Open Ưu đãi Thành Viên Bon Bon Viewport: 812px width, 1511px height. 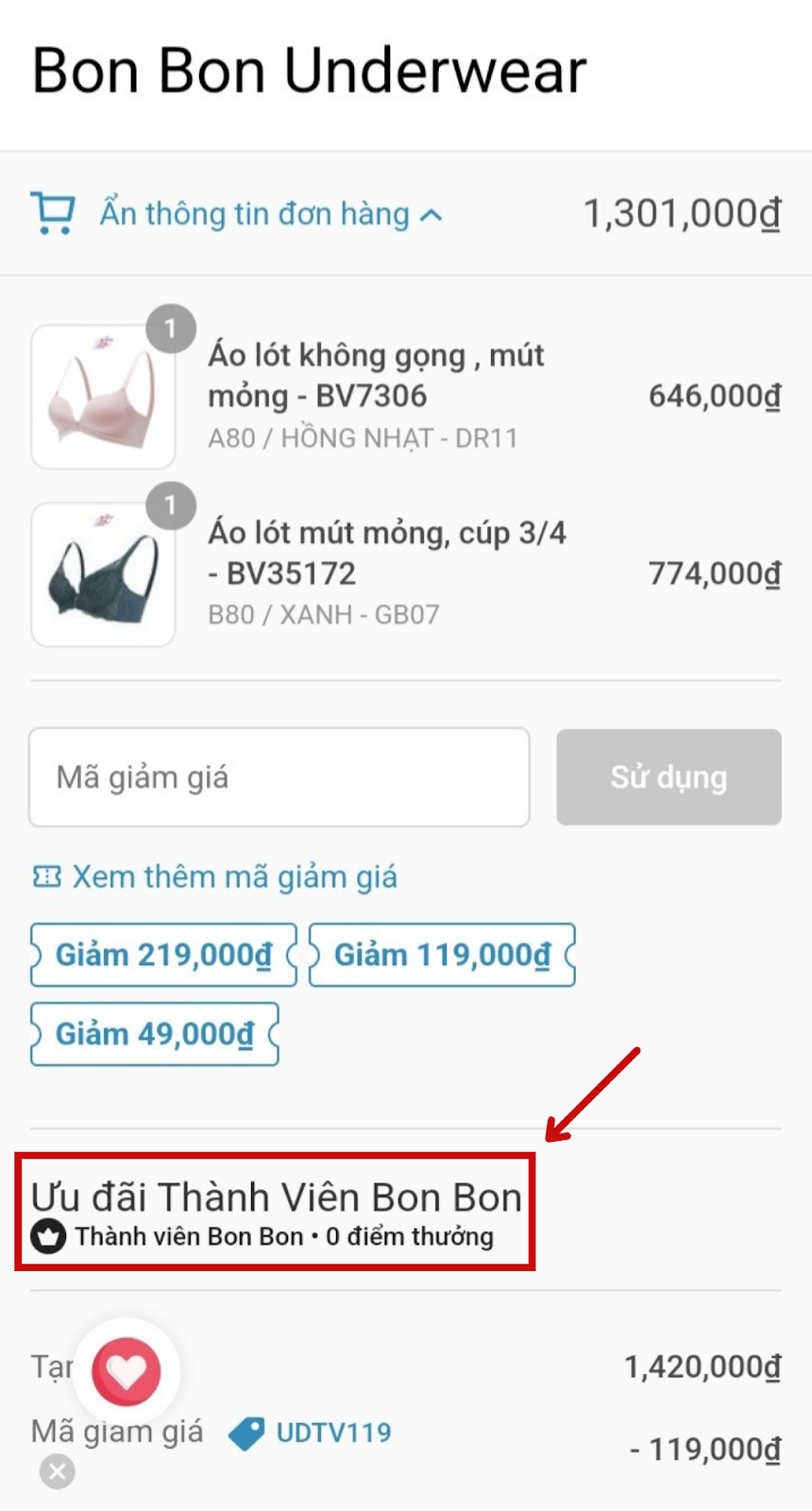[276, 1211]
